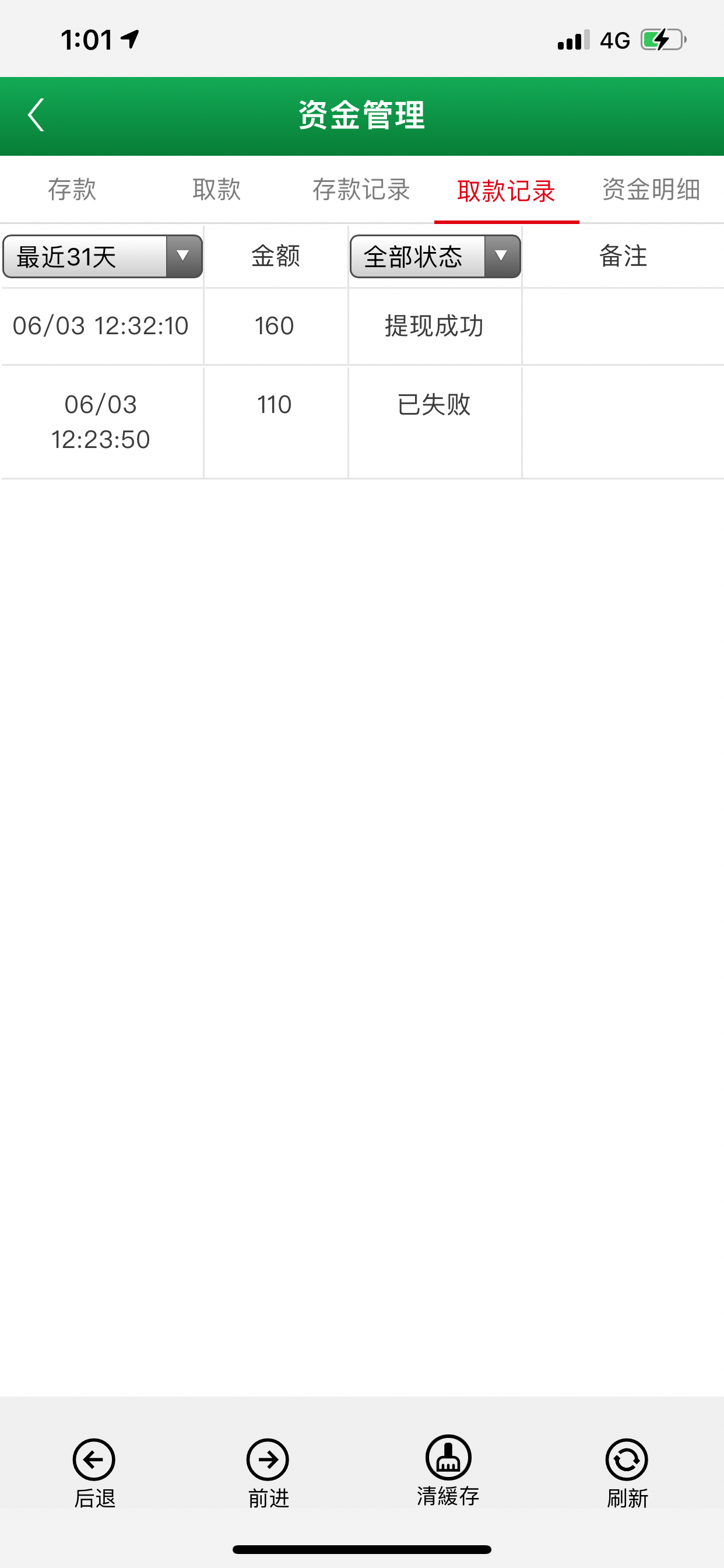Screen dimensions: 724x1568
Task: Switch to the 存款 tab
Action: (72, 190)
